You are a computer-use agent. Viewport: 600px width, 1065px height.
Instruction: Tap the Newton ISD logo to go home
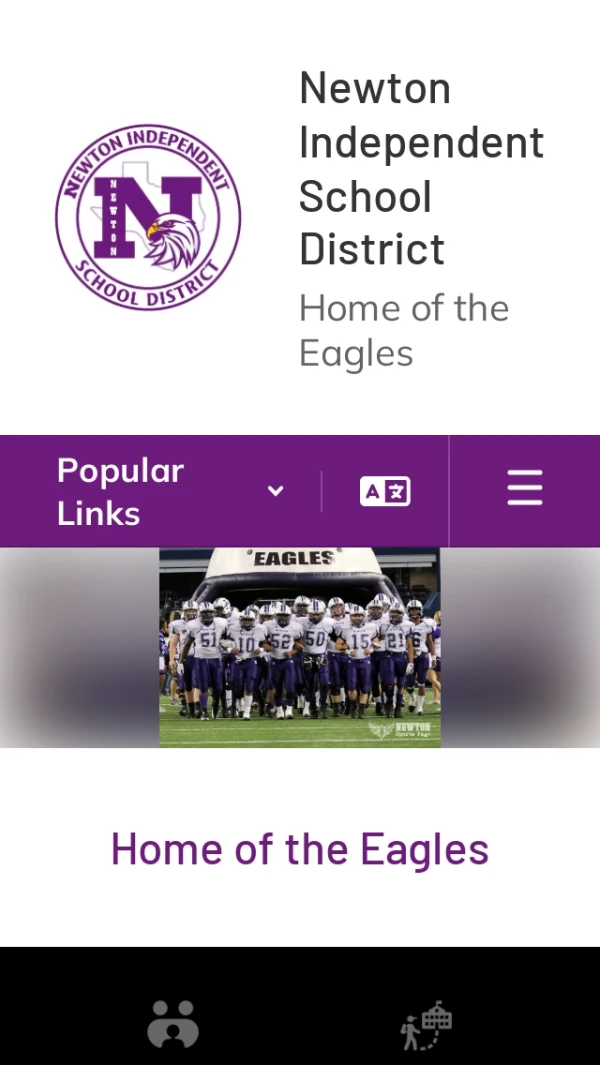(x=148, y=218)
